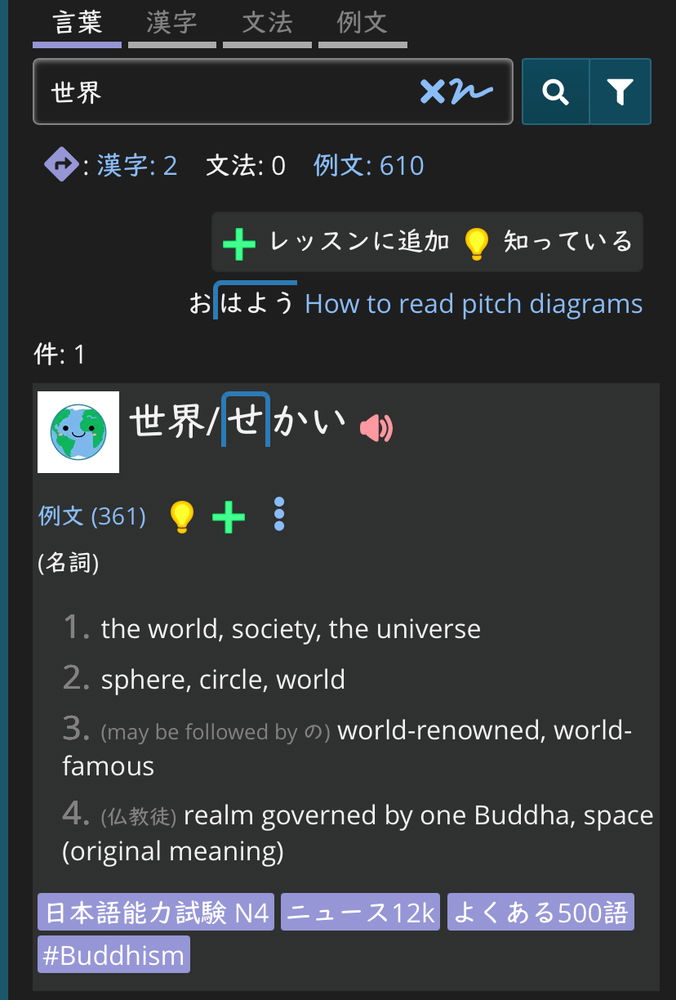Viewport: 676px width, 1000px height.
Task: Run search with magnifying glass button
Action: [x=555, y=92]
